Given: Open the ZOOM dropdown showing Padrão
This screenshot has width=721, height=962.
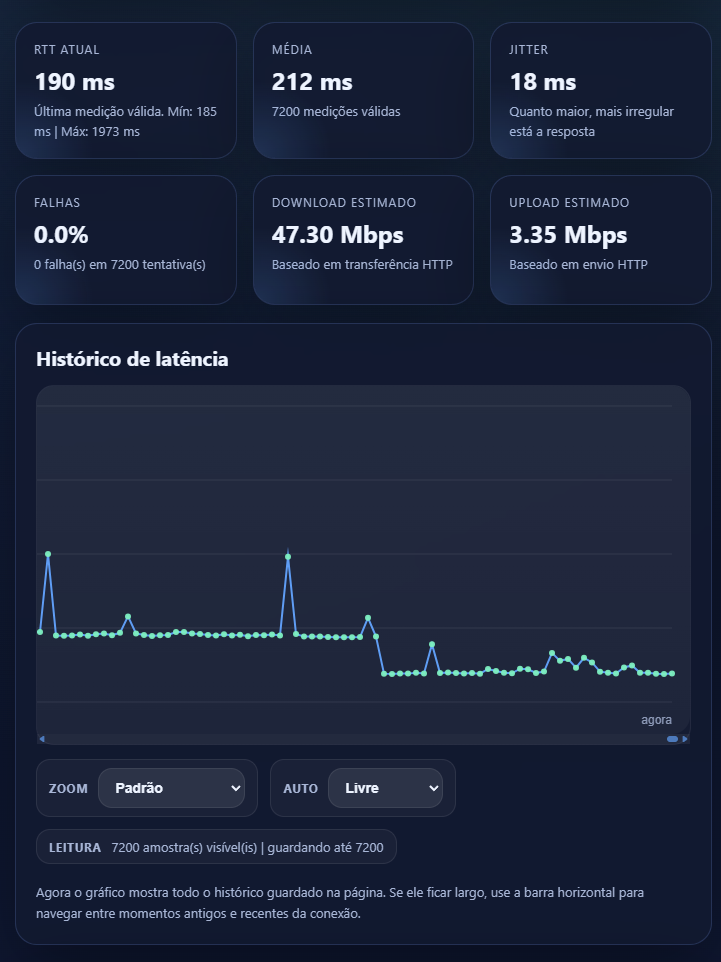Looking at the screenshot, I should point(172,788).
